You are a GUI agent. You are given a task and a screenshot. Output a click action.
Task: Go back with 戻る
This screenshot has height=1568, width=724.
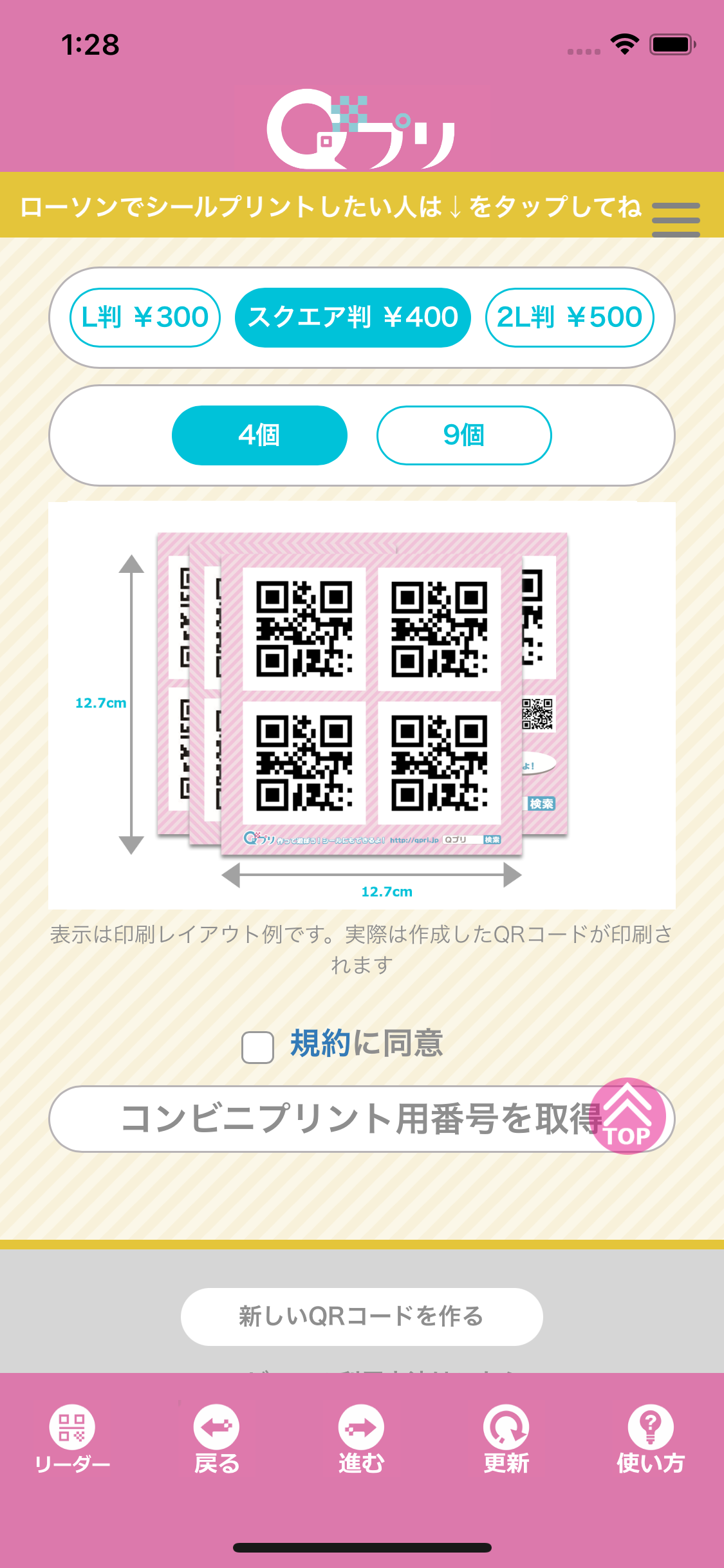(x=217, y=1439)
